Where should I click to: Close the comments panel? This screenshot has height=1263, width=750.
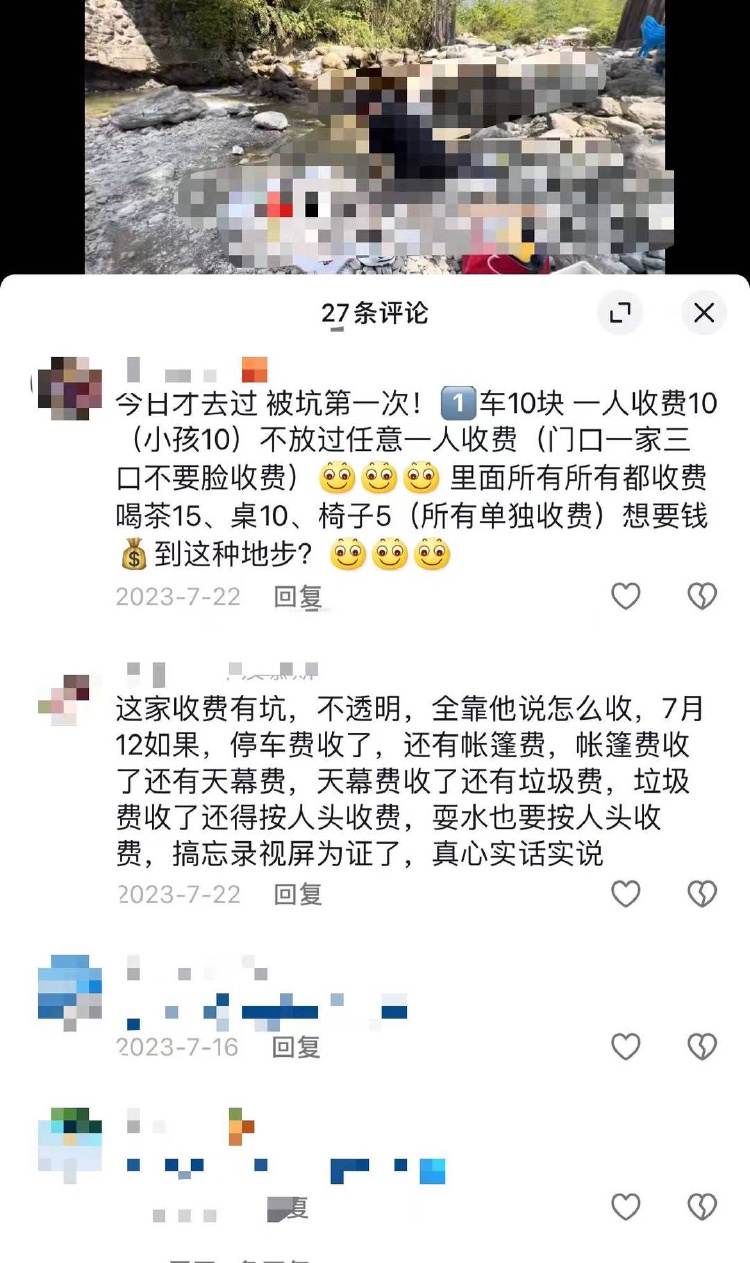coord(704,313)
